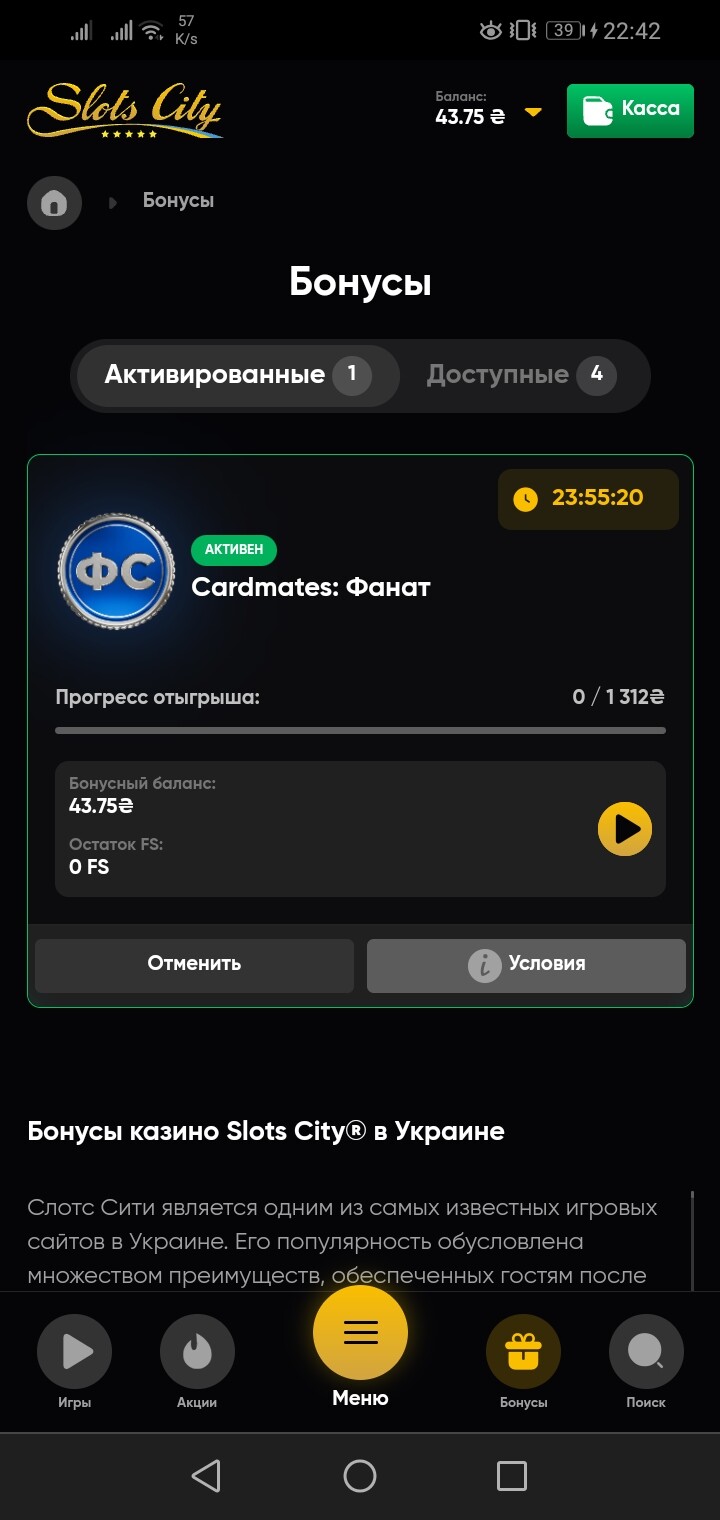Viewport: 720px width, 1520px height.
Task: Open the Игры section
Action: 74,1361
